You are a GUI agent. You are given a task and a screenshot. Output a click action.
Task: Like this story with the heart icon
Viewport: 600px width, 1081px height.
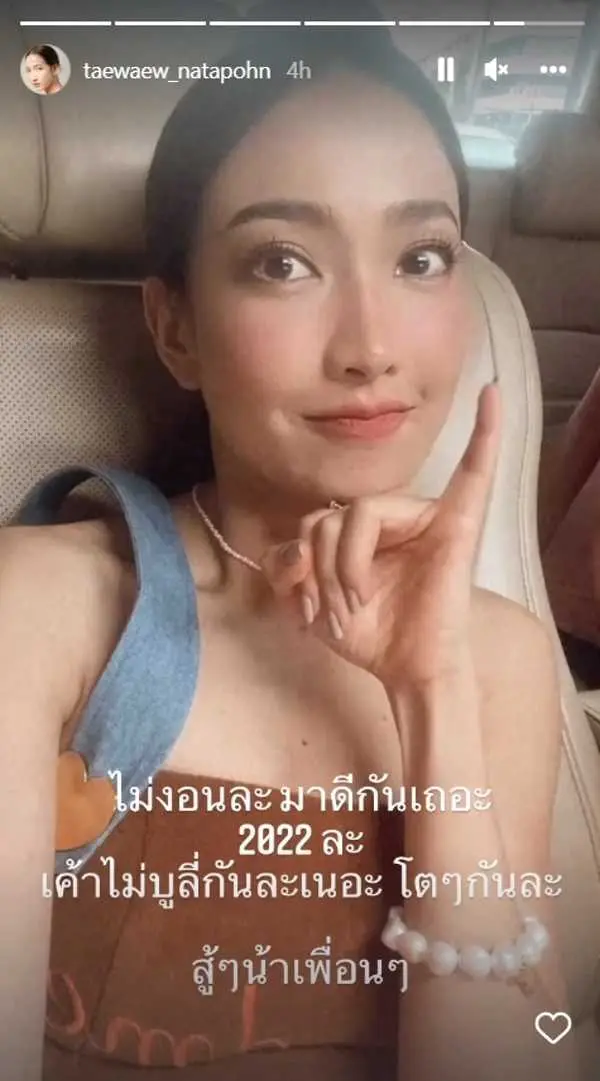[552, 1027]
